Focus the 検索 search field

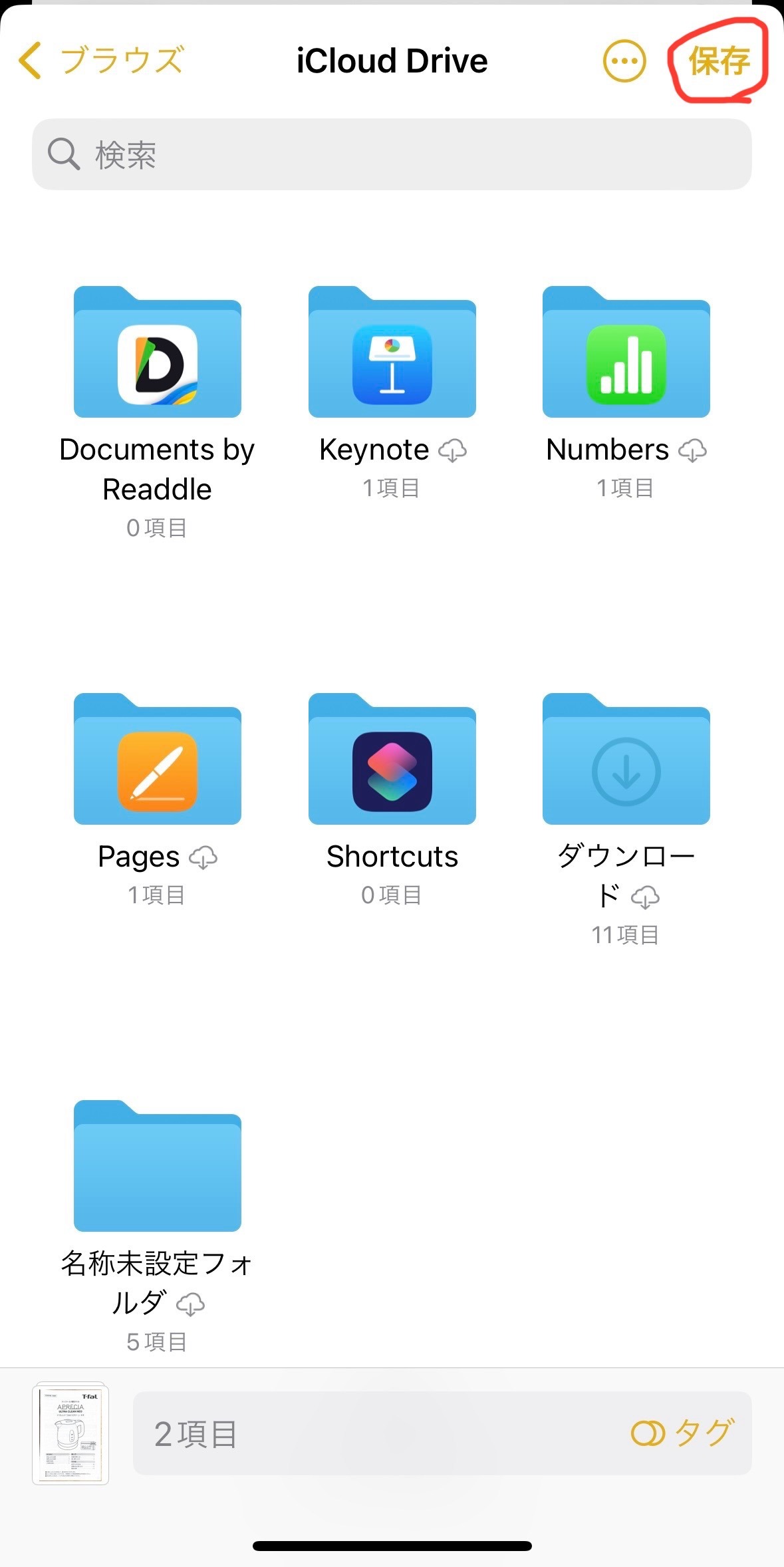click(392, 154)
